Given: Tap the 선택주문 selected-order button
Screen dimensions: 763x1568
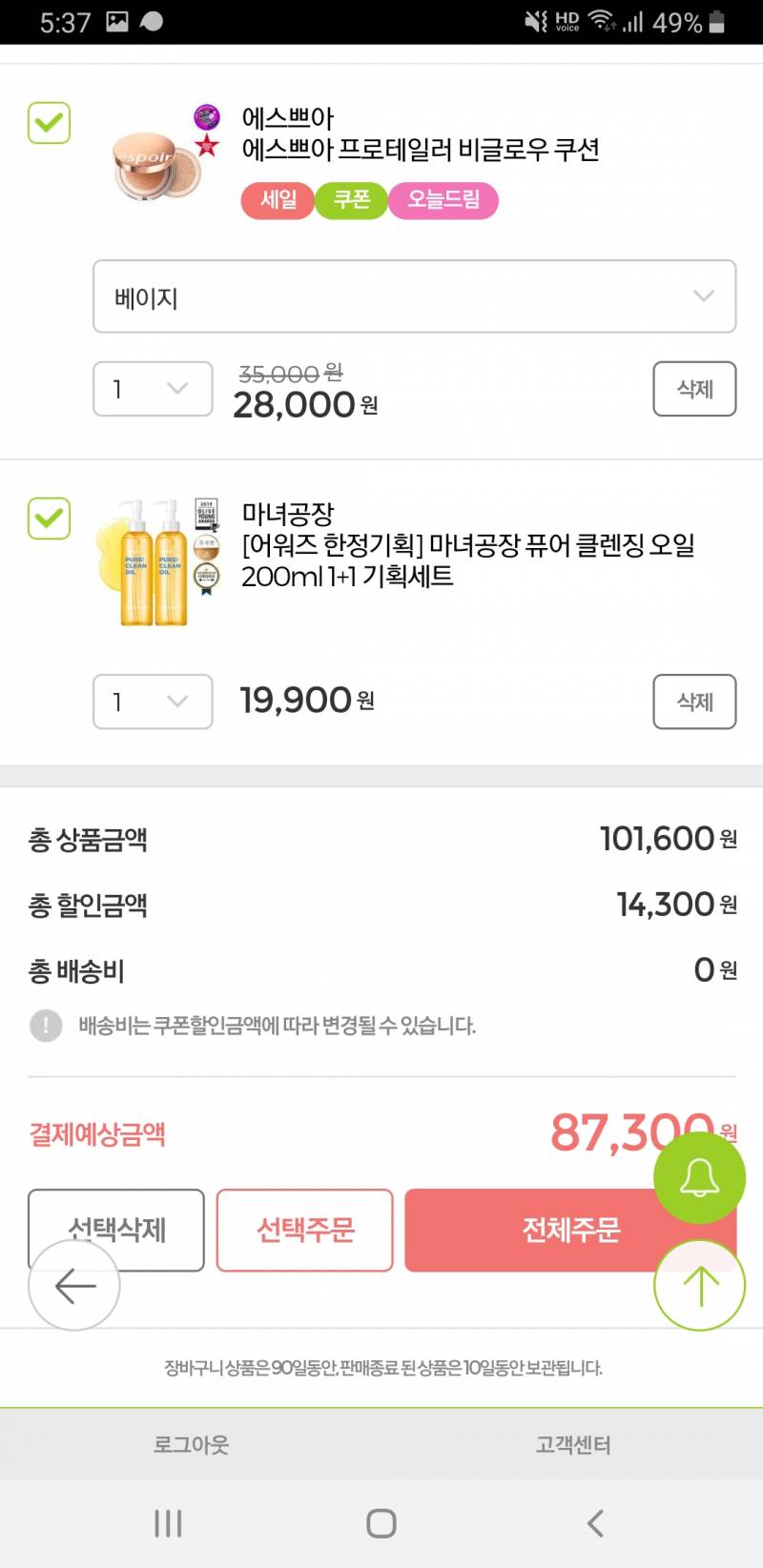Looking at the screenshot, I should coord(304,1231).
